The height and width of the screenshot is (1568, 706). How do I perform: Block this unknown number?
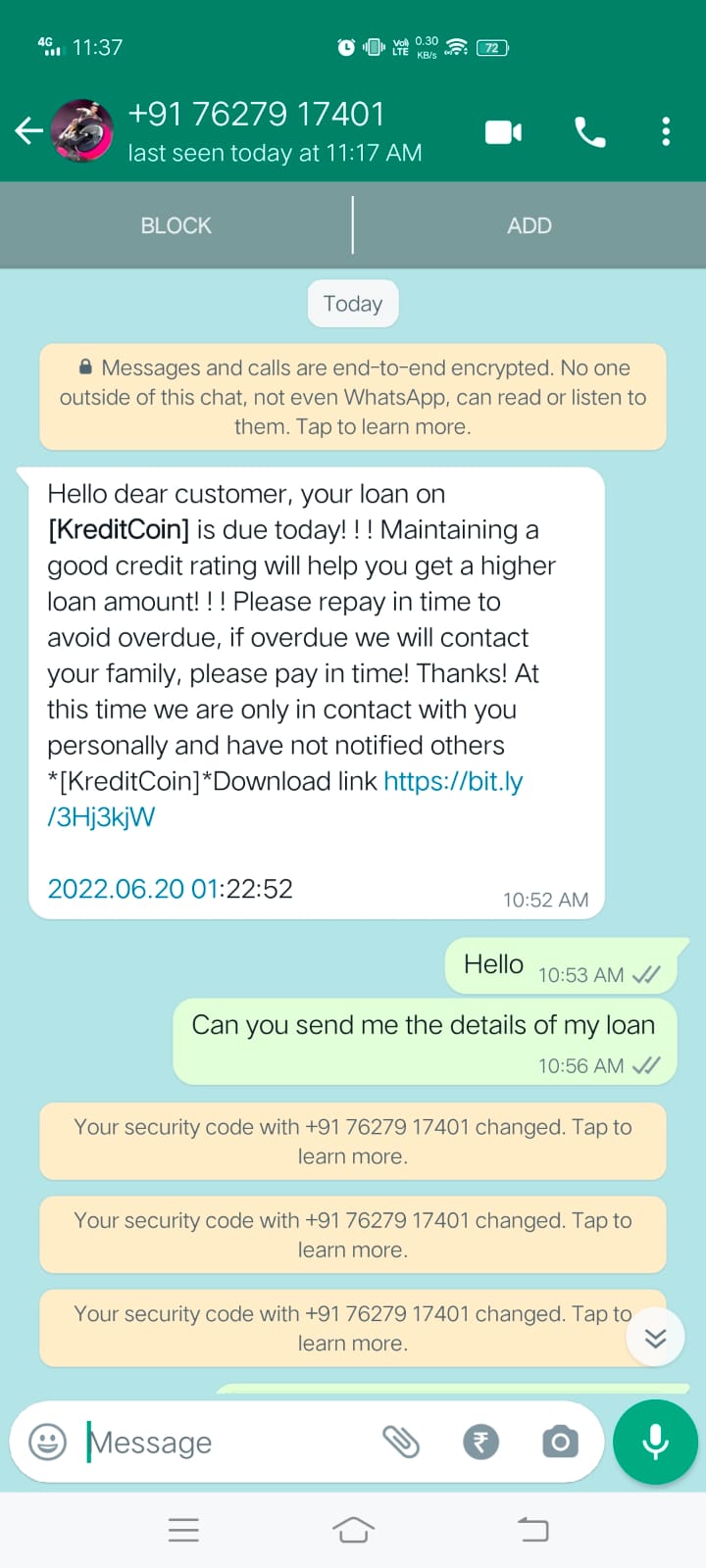[176, 225]
